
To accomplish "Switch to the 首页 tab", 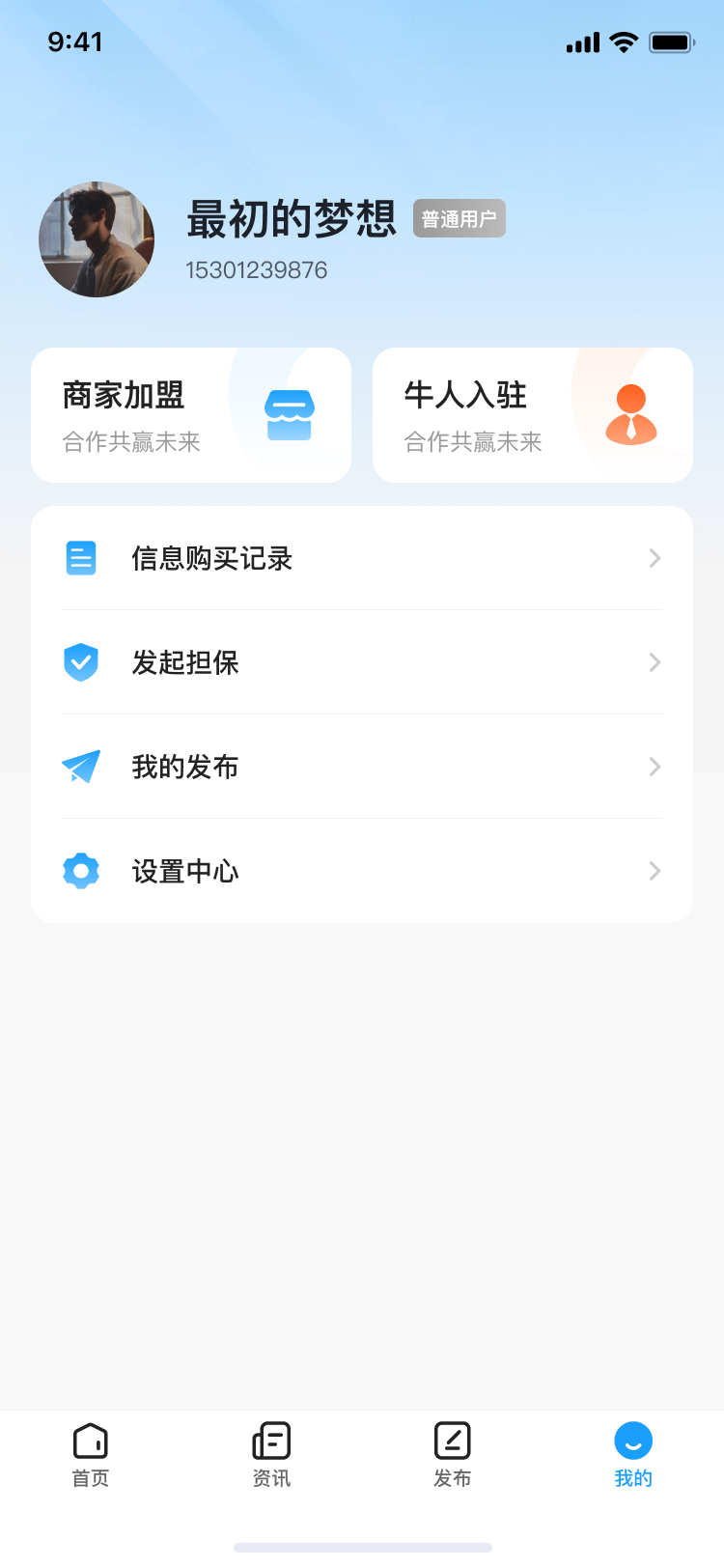I will [x=90, y=1453].
